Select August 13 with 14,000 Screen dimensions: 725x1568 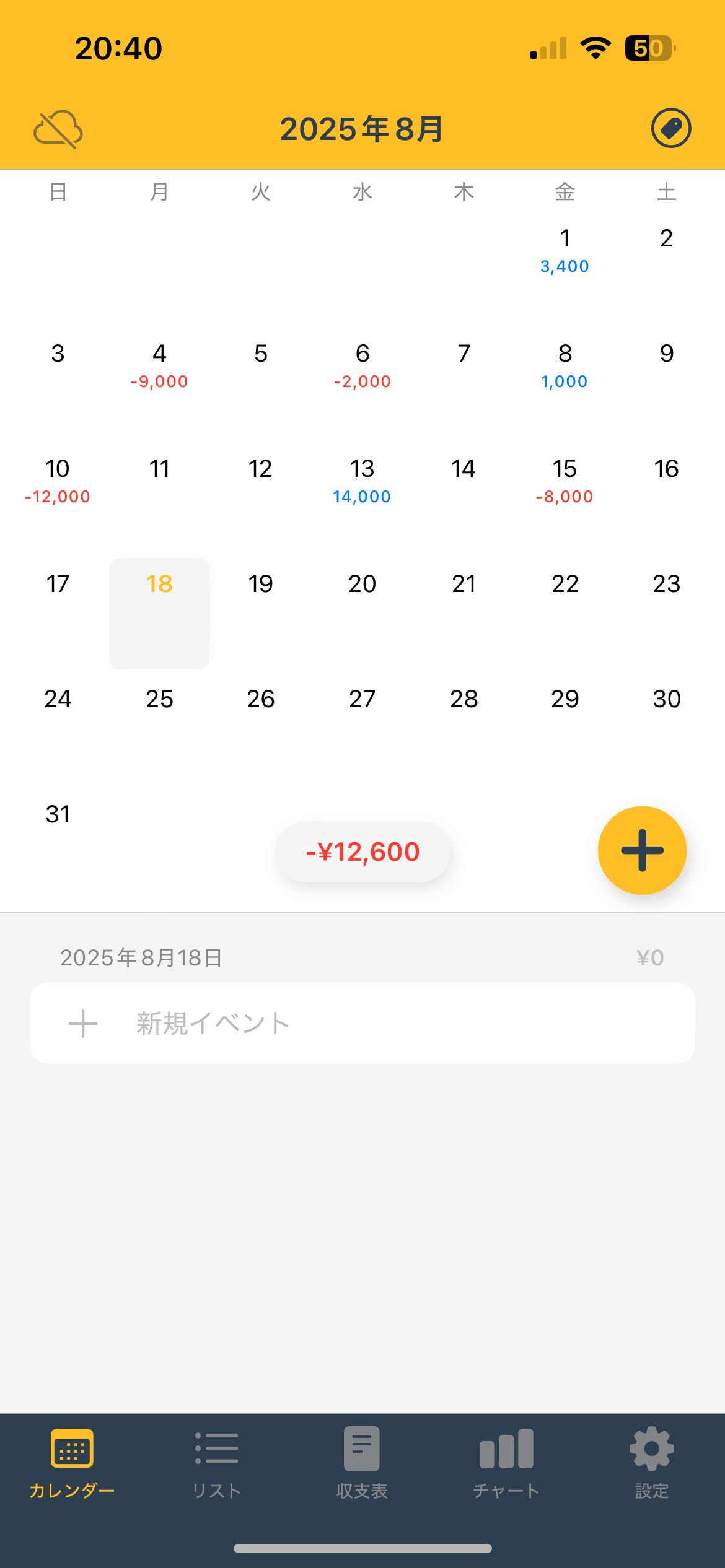(x=362, y=481)
